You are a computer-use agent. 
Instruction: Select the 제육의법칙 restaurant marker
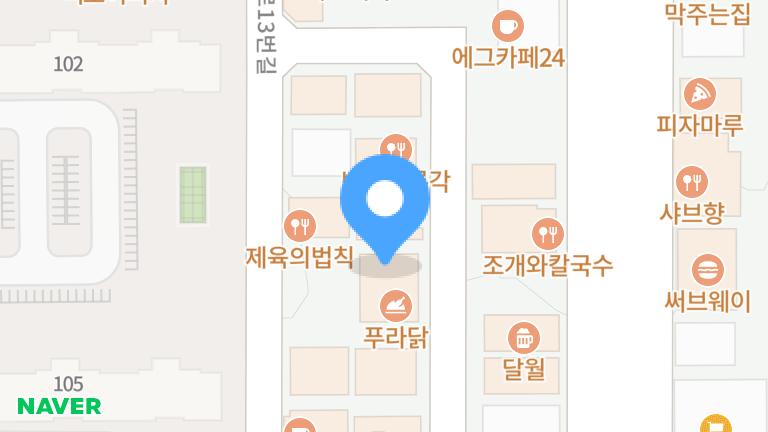coord(299,226)
